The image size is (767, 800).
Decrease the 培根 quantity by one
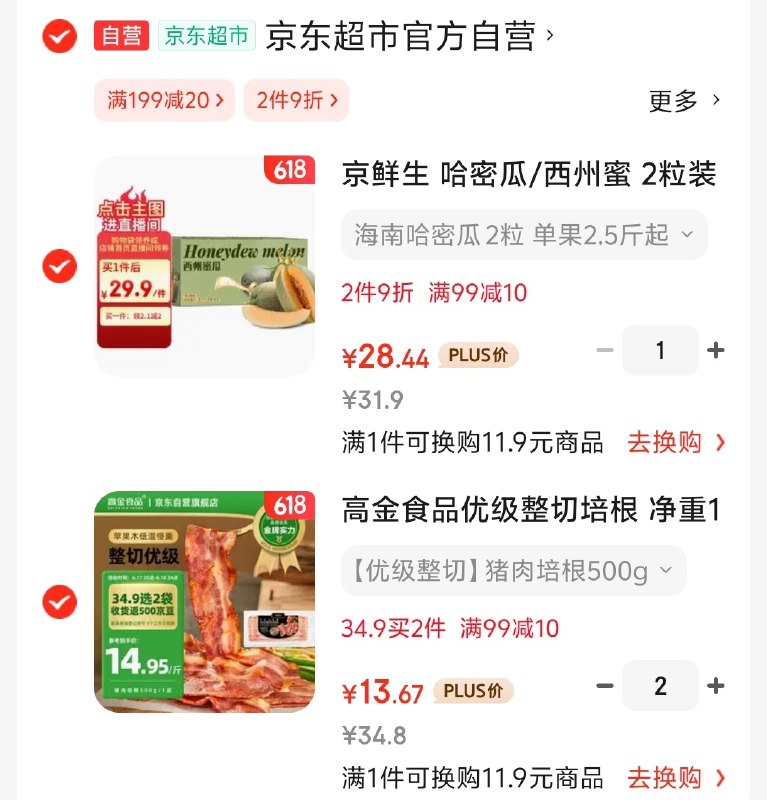604,686
